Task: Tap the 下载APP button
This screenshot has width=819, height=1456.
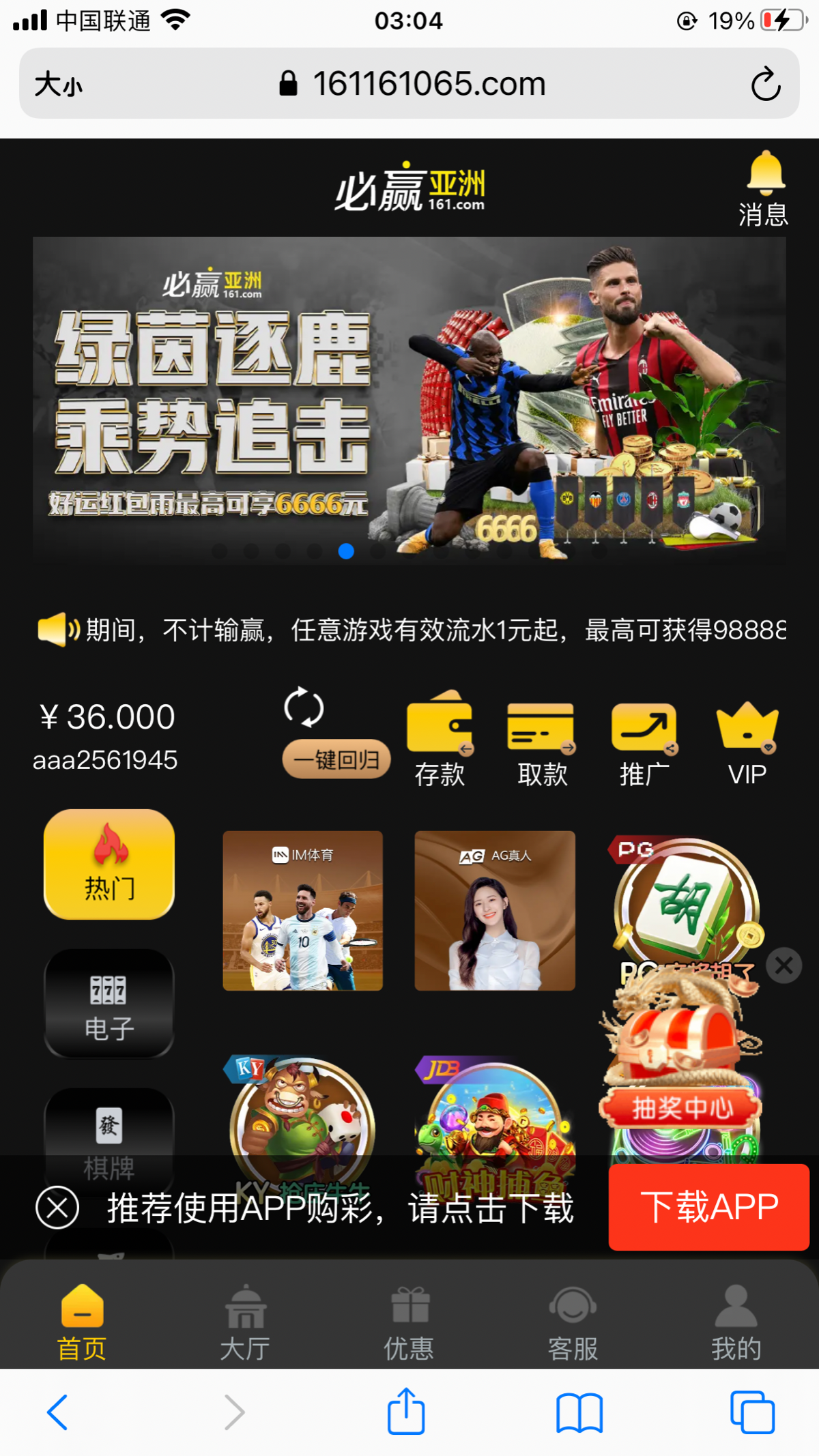Action: tap(708, 1207)
